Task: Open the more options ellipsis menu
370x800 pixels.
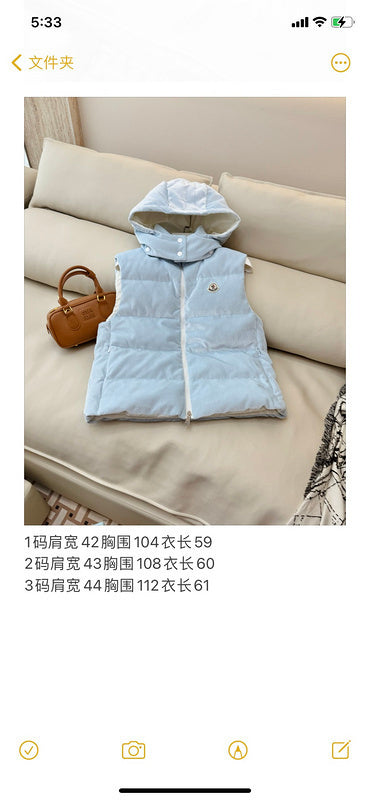Action: tap(340, 63)
